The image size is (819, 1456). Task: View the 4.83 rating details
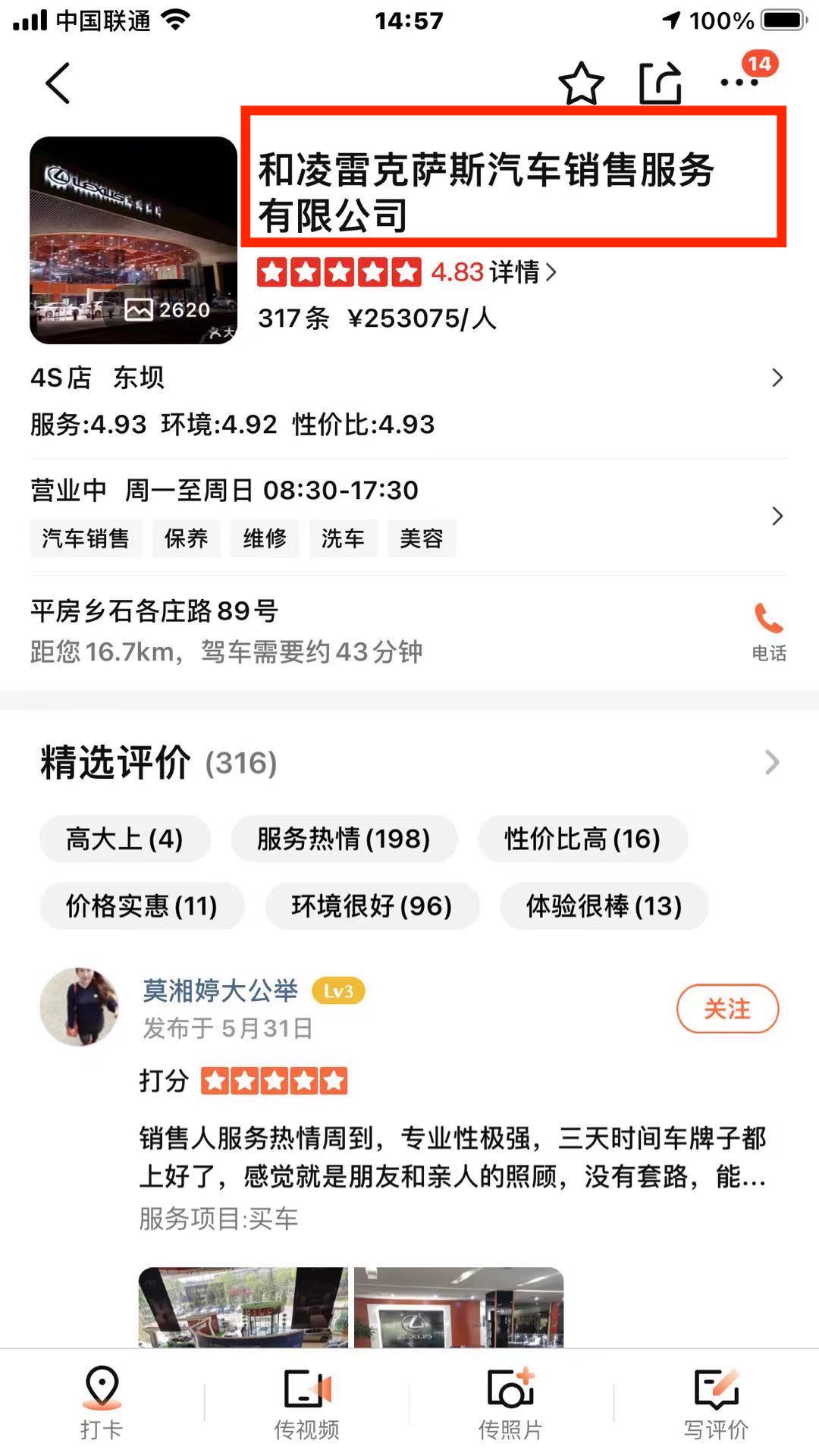point(523,272)
